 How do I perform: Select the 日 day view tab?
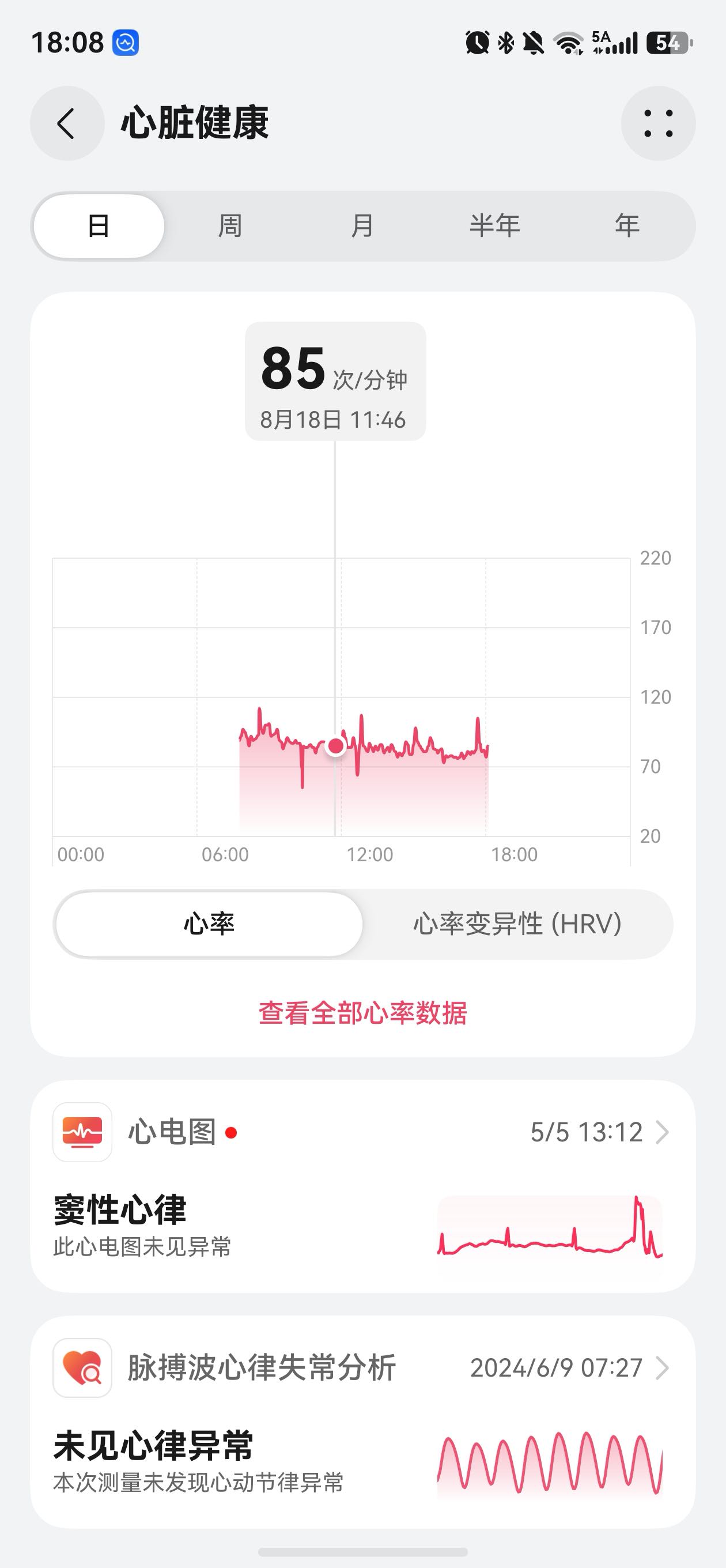pos(99,227)
